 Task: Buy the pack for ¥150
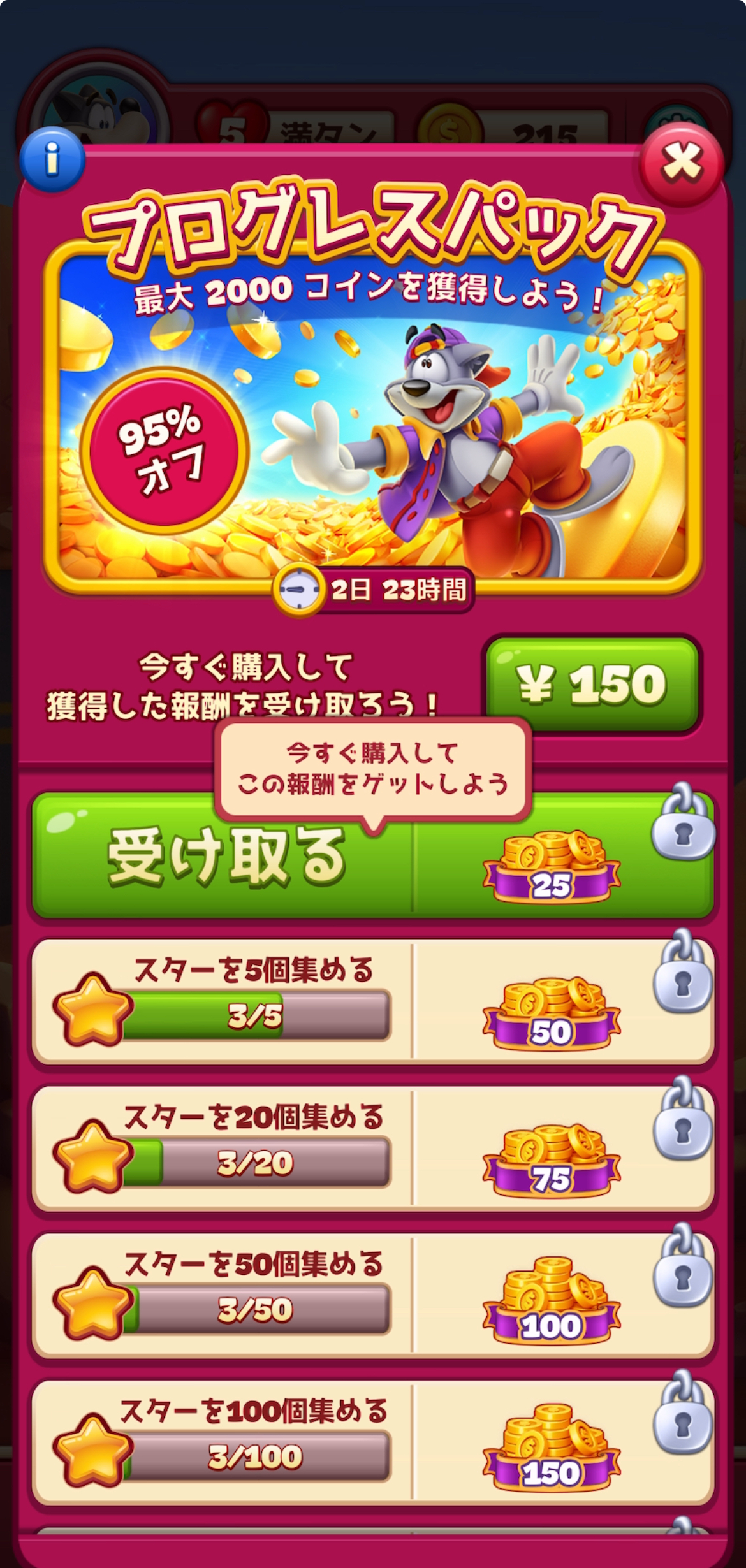pyautogui.click(x=592, y=685)
